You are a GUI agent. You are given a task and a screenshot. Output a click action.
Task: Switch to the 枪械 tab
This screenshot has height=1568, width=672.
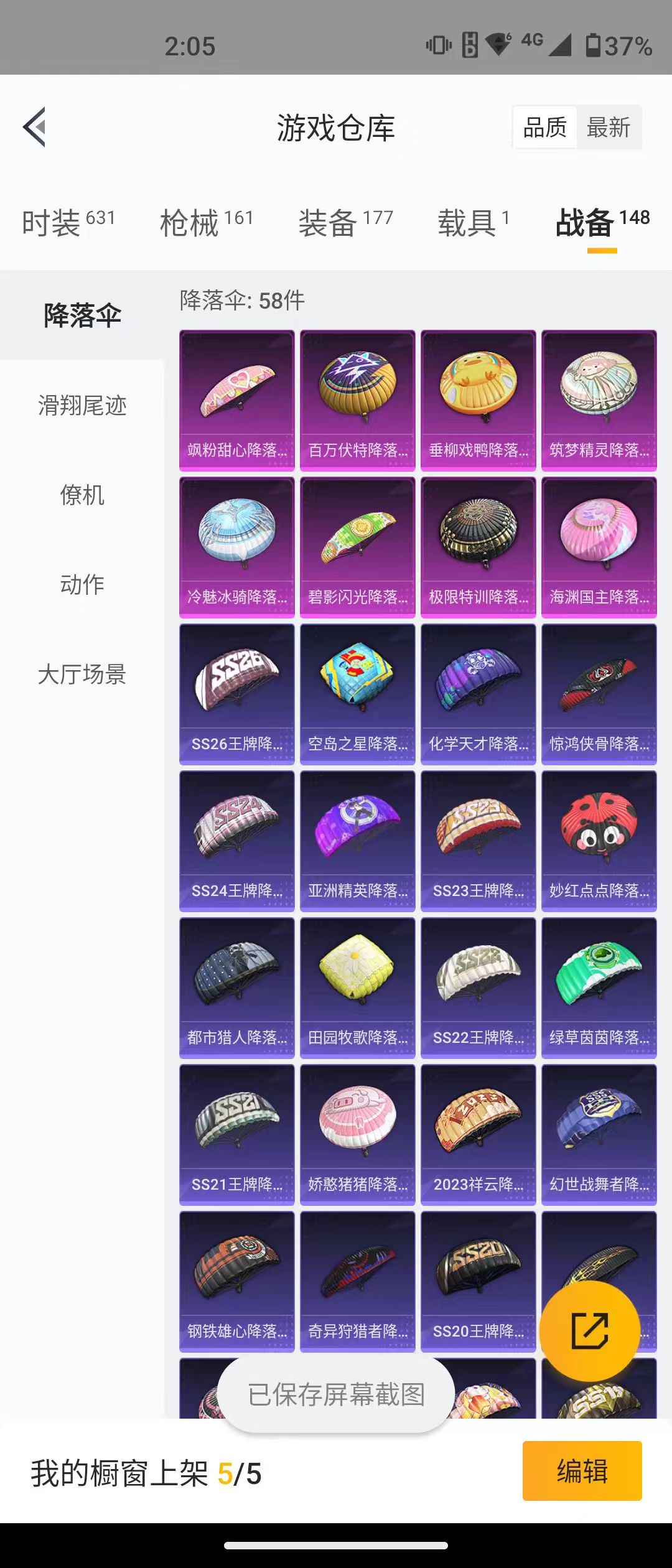pos(207,222)
